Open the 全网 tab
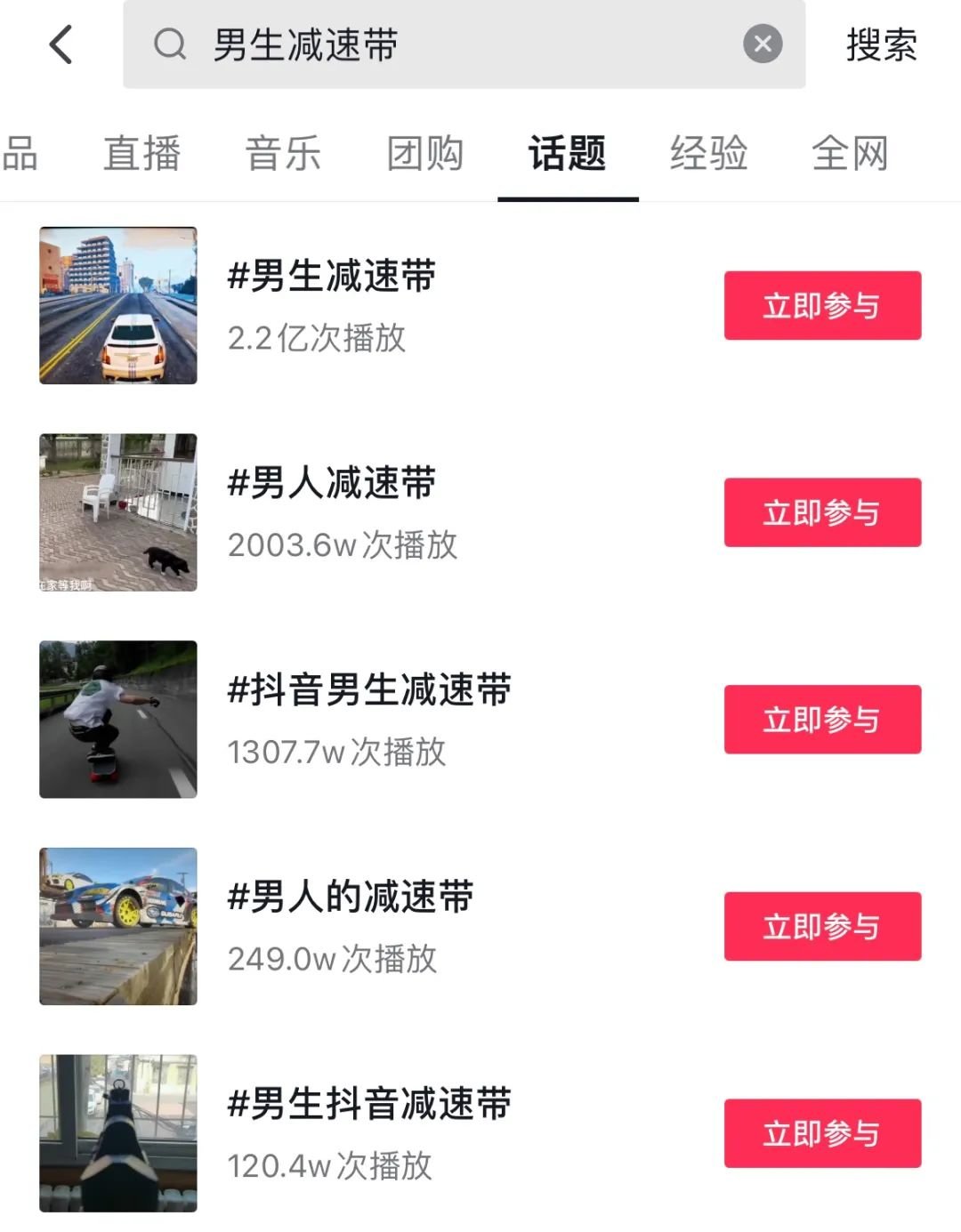Screen dimensions: 961x1232 click(x=850, y=153)
